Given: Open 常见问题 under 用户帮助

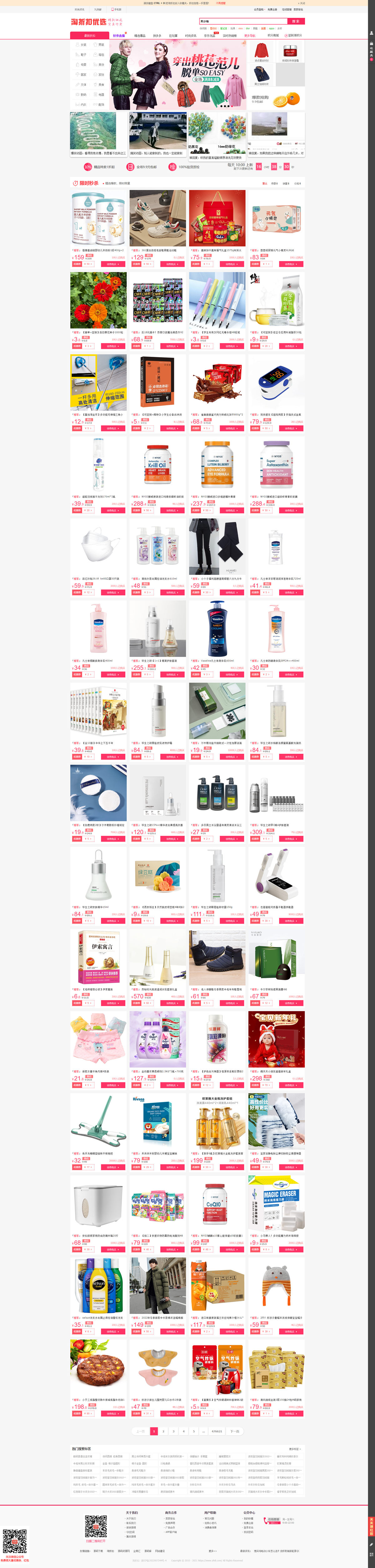Looking at the screenshot, I should click(210, 1518).
